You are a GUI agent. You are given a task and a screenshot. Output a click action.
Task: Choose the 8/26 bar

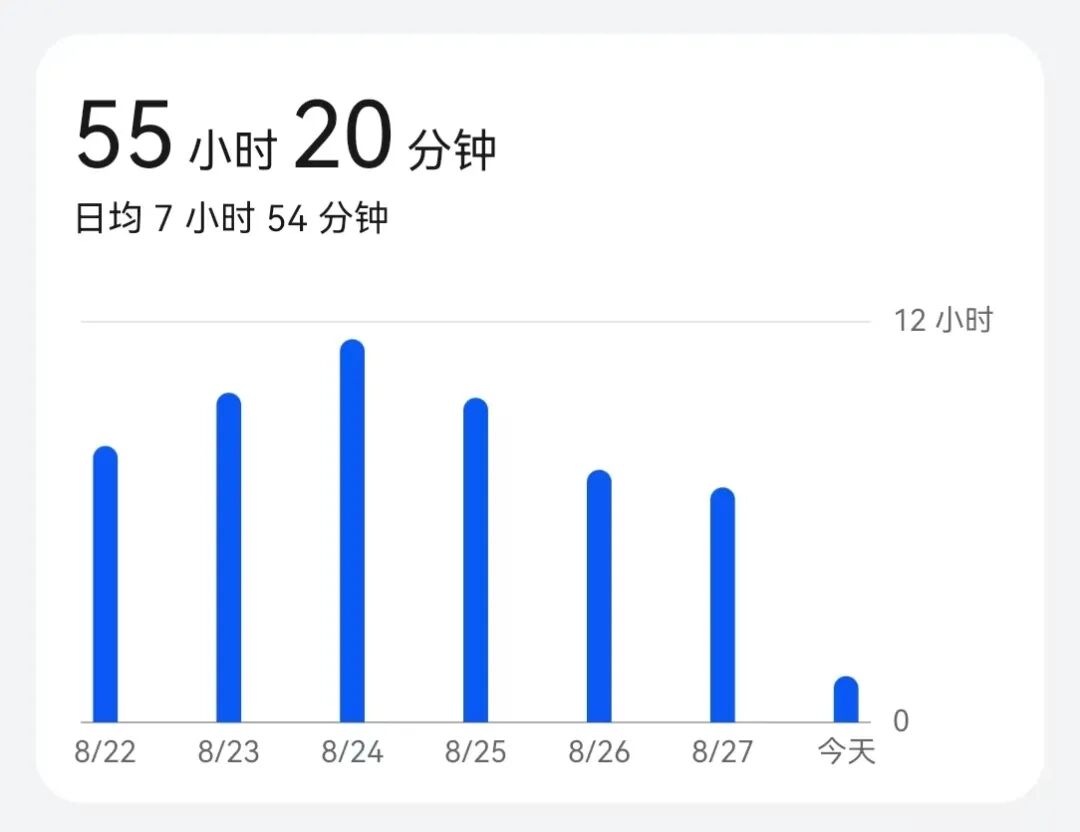[599, 596]
